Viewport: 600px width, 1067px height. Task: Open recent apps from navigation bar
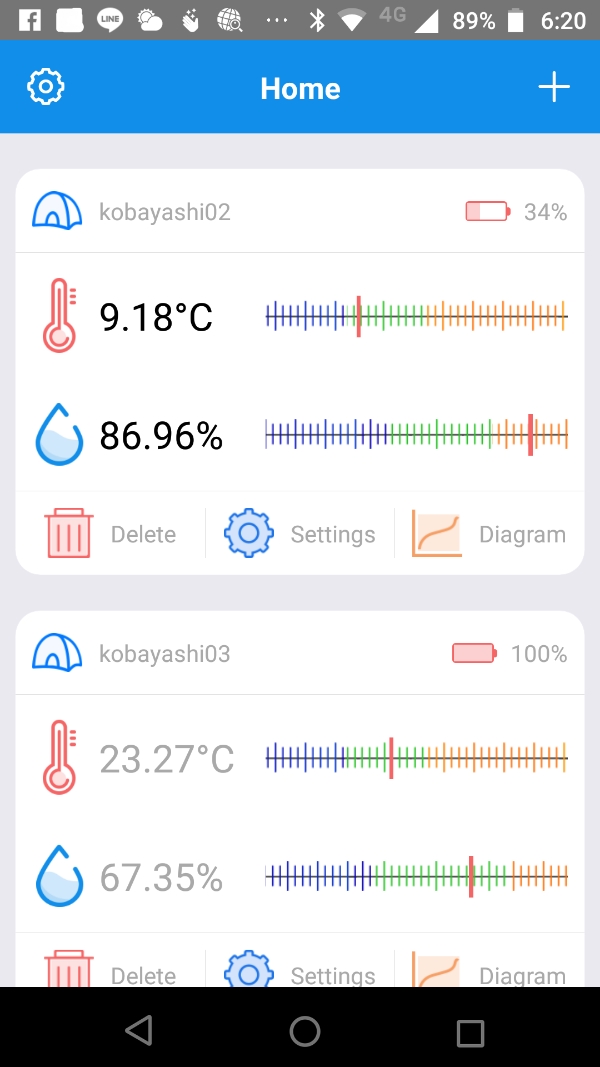pyautogui.click(x=469, y=1032)
